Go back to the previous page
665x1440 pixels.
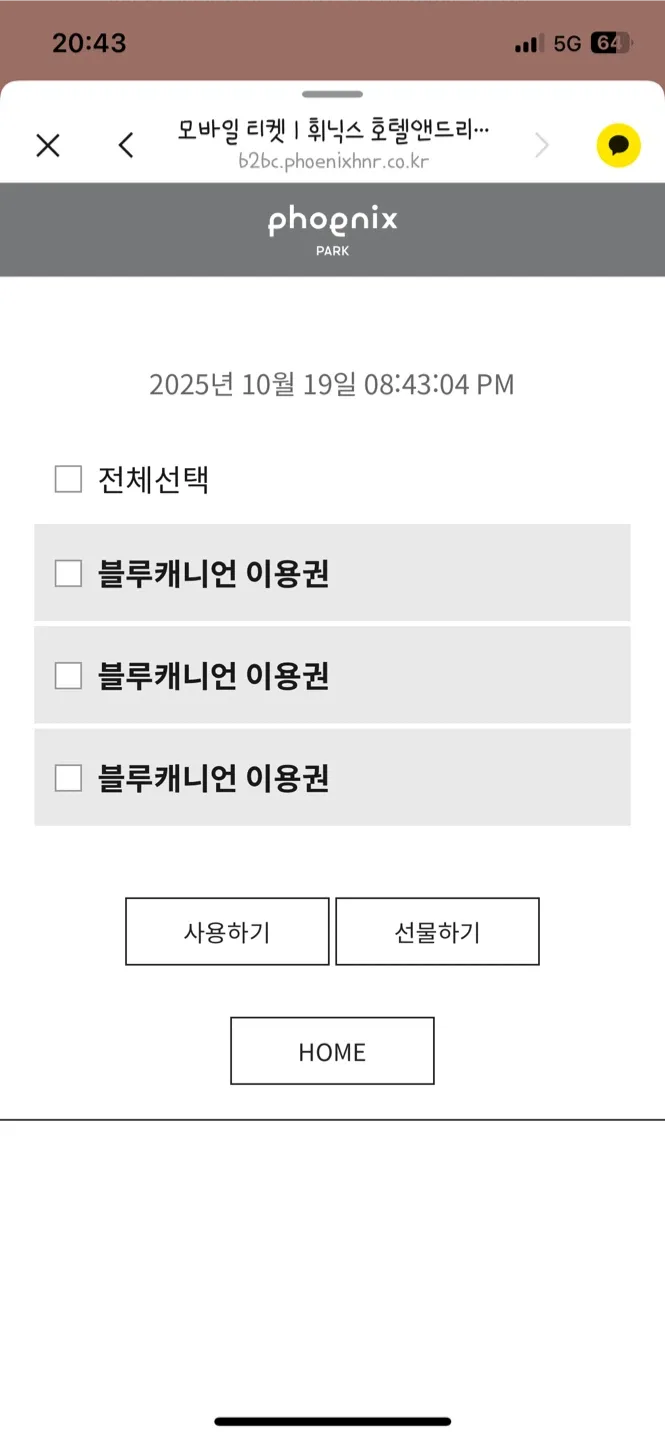tap(126, 146)
